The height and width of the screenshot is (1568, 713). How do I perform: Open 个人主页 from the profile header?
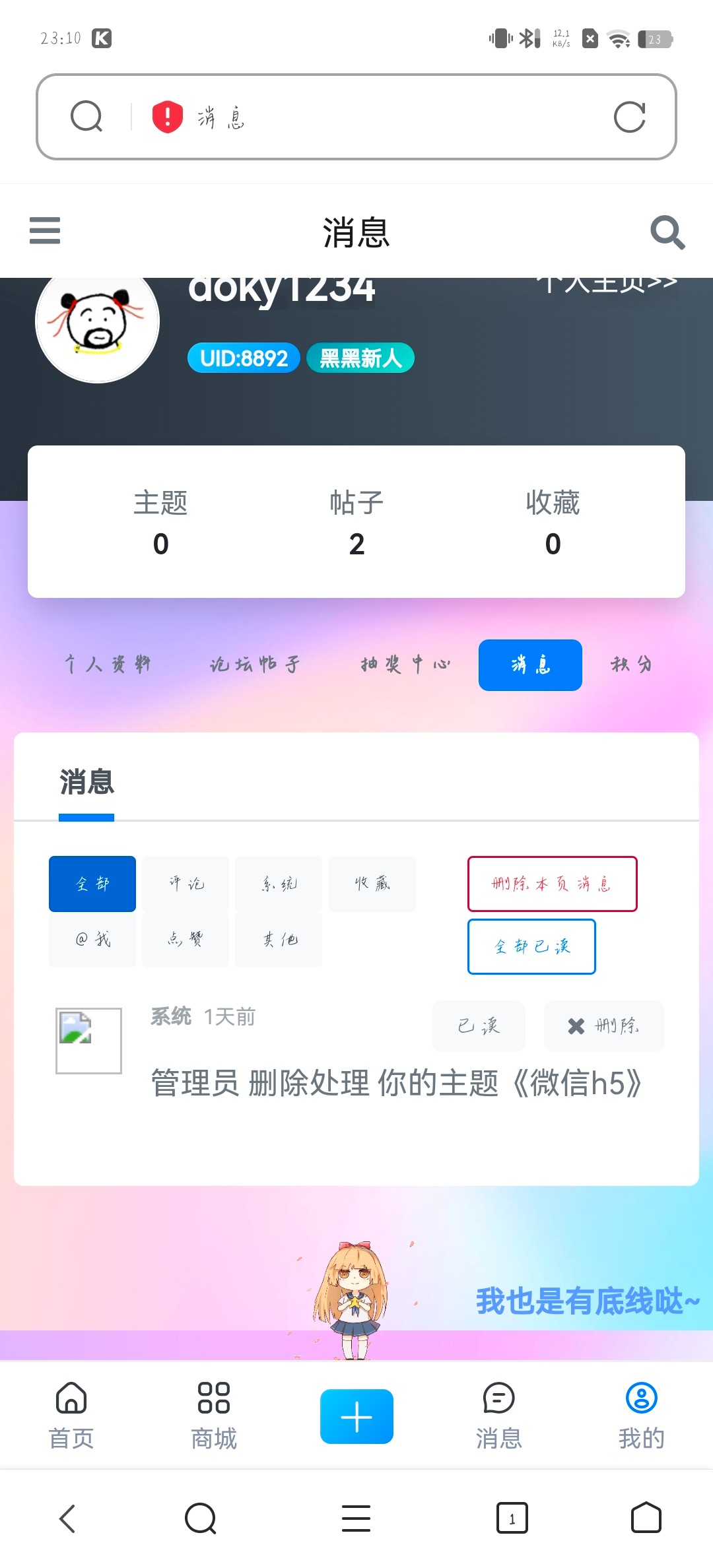tap(607, 280)
